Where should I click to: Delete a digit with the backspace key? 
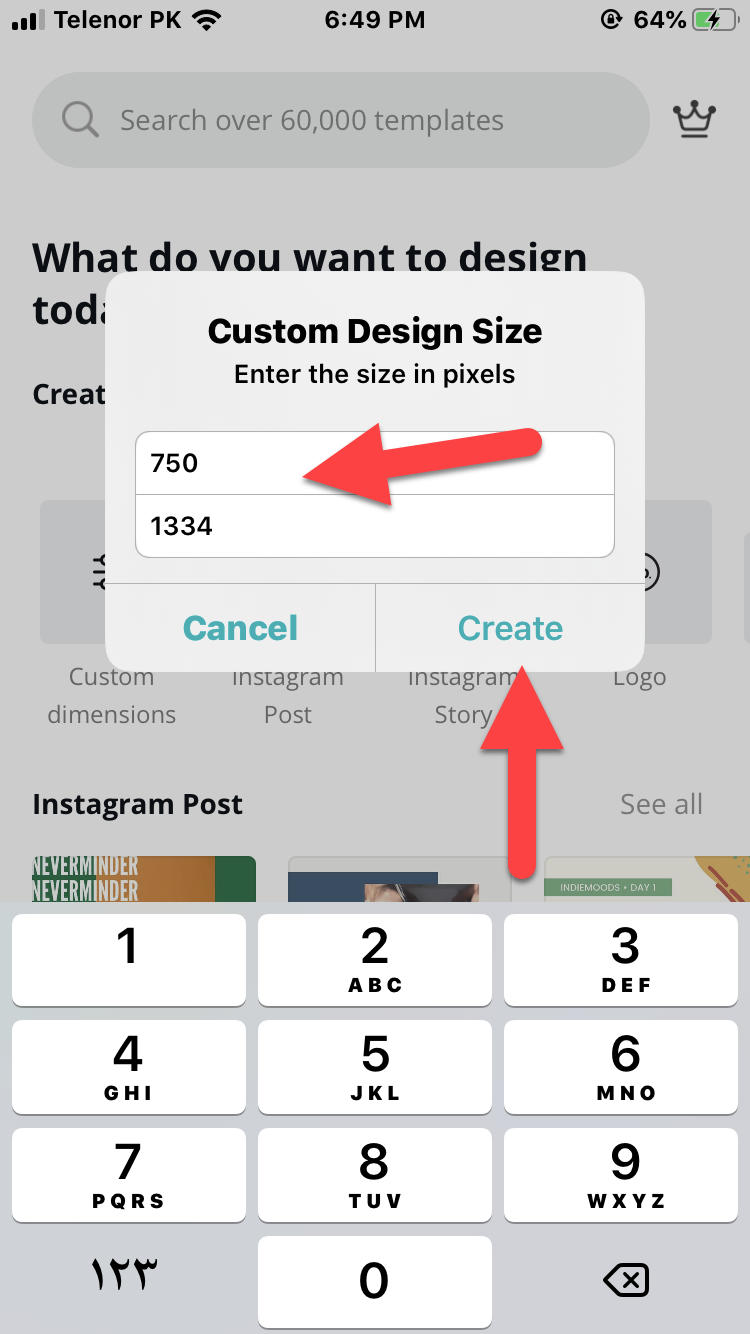click(626, 1280)
